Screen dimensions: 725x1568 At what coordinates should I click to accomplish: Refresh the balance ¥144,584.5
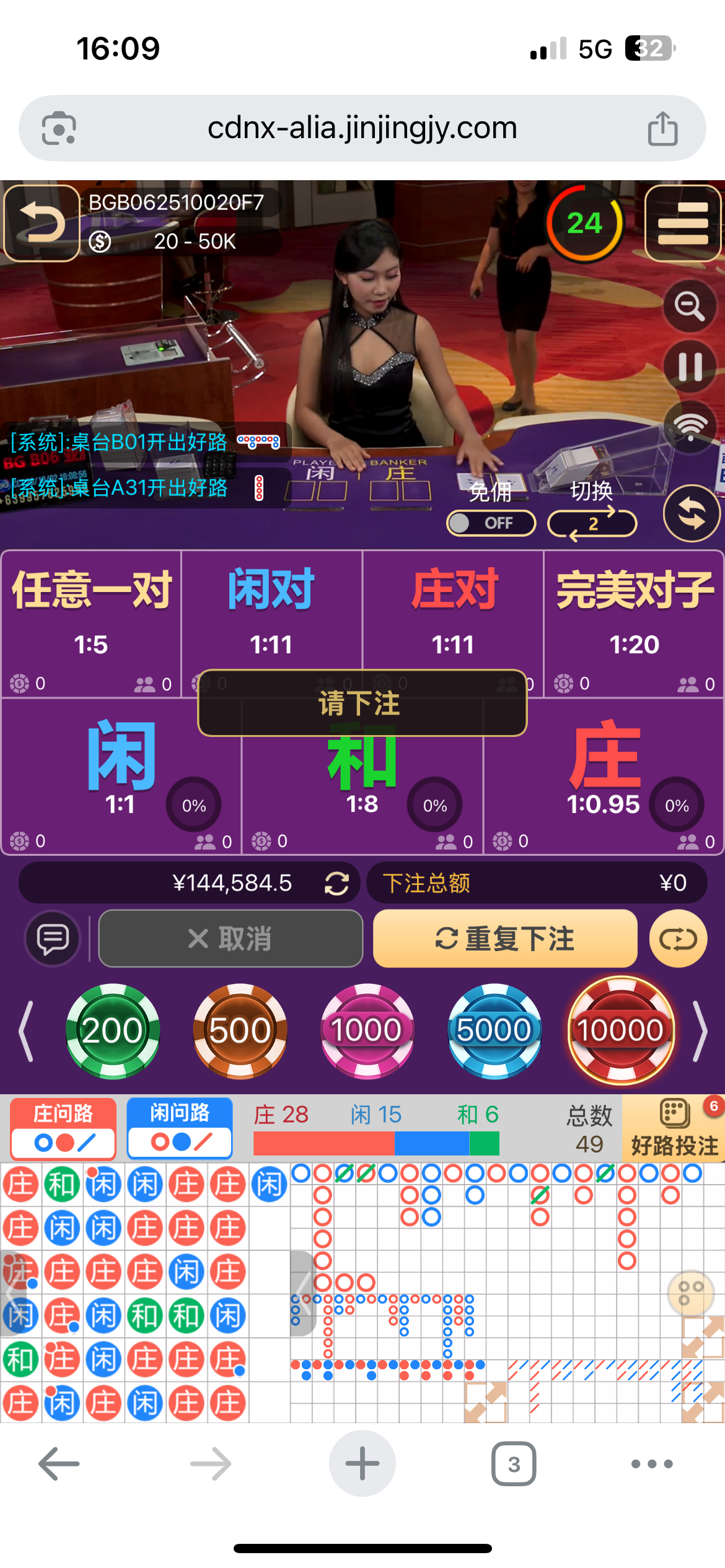tap(336, 883)
